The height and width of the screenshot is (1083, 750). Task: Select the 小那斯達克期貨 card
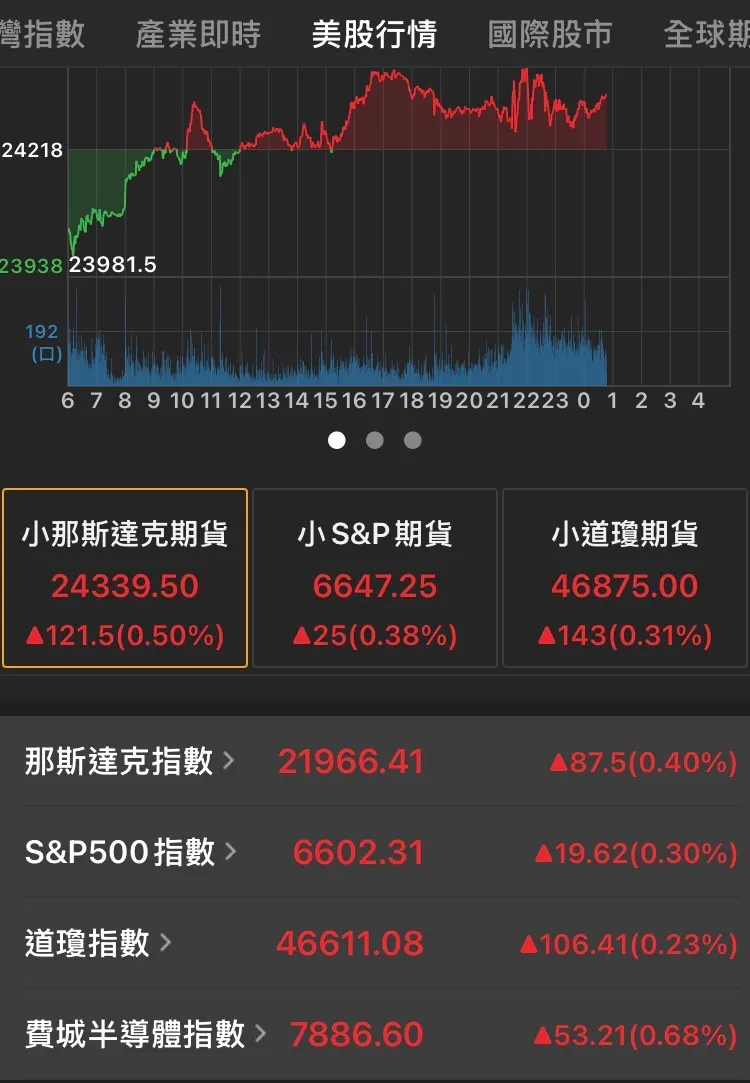click(125, 578)
